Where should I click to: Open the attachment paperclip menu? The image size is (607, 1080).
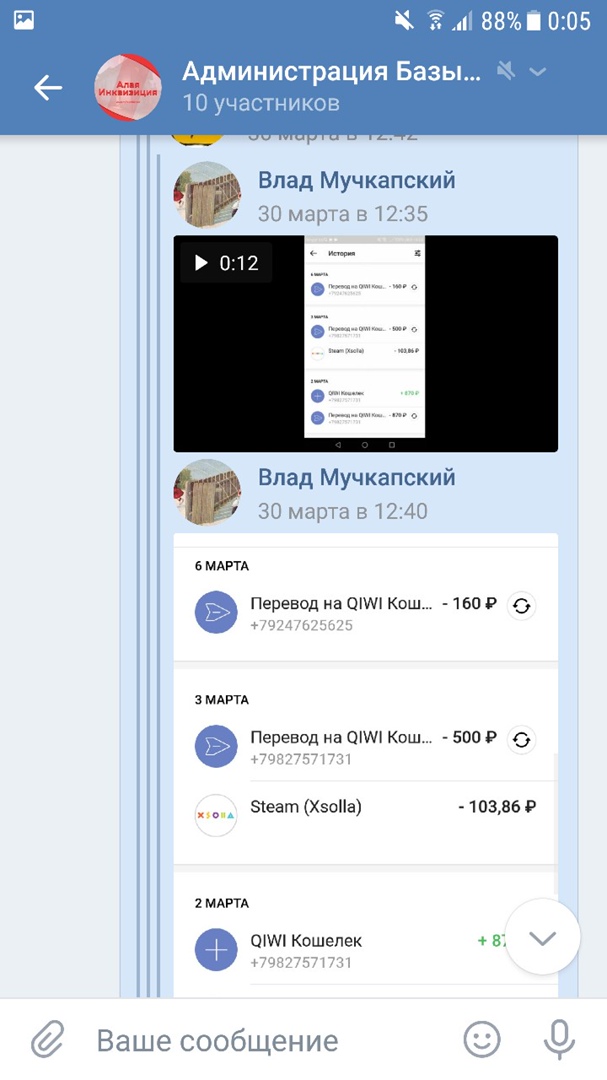click(47, 1040)
